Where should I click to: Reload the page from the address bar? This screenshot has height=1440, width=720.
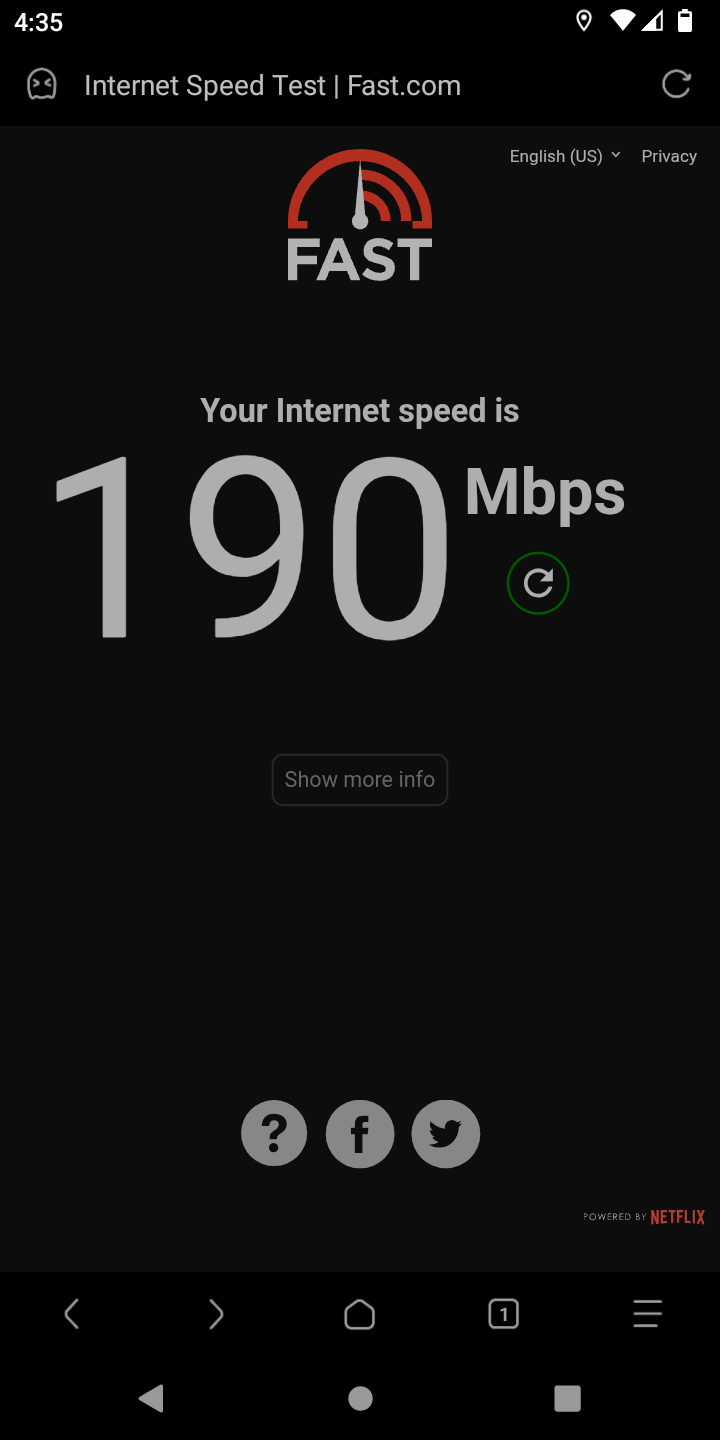click(x=677, y=85)
